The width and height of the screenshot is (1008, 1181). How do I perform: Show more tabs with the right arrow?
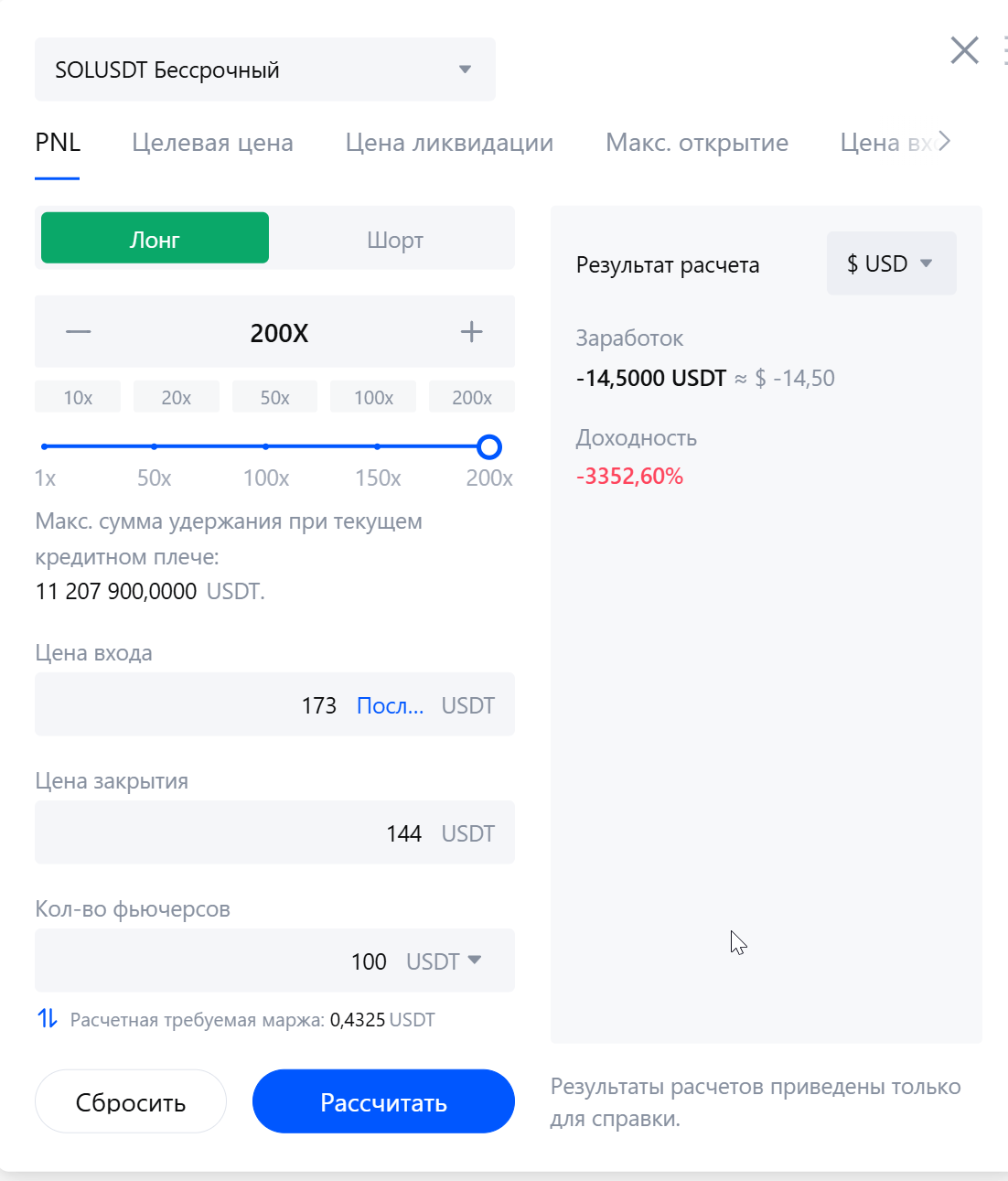[x=945, y=141]
